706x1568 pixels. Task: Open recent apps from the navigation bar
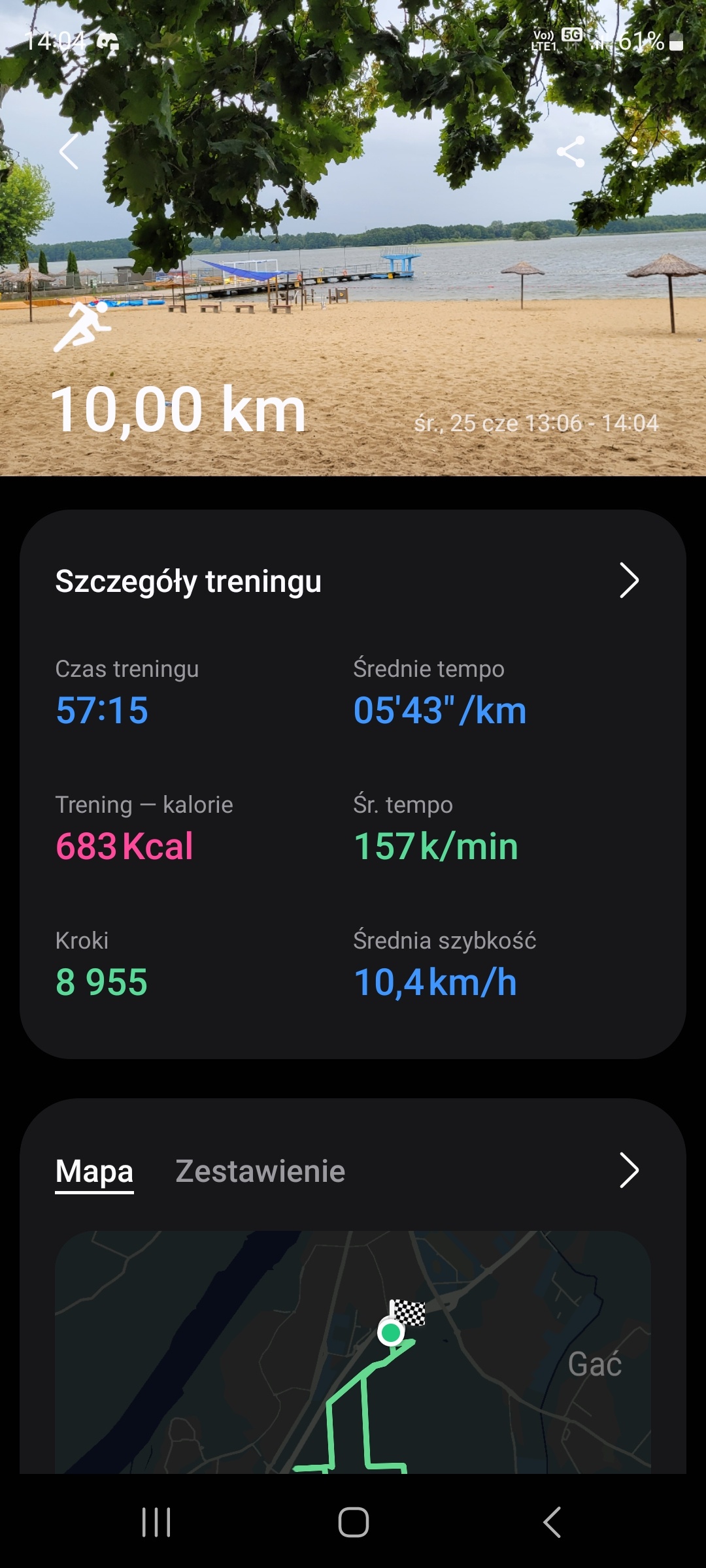click(156, 1522)
